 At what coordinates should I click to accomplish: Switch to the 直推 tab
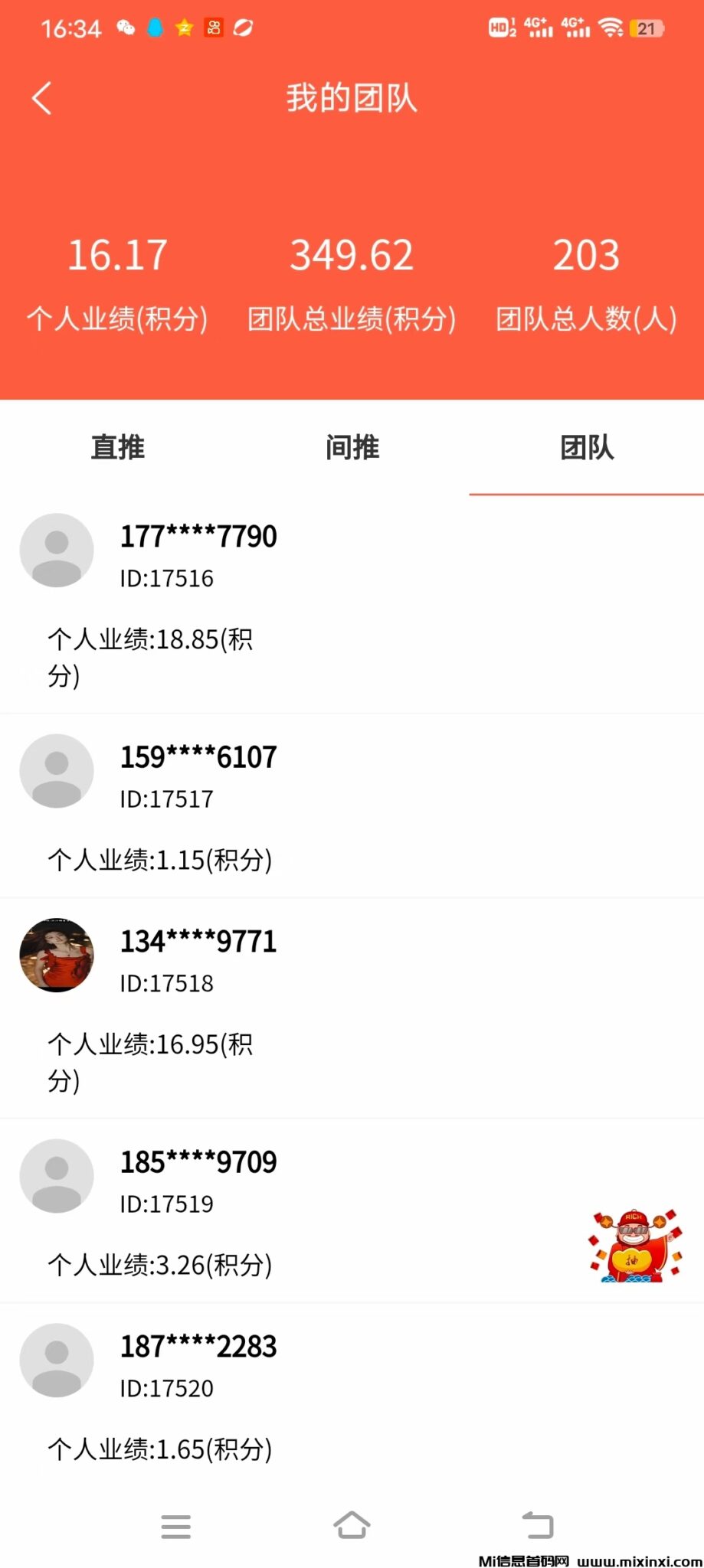[x=117, y=448]
